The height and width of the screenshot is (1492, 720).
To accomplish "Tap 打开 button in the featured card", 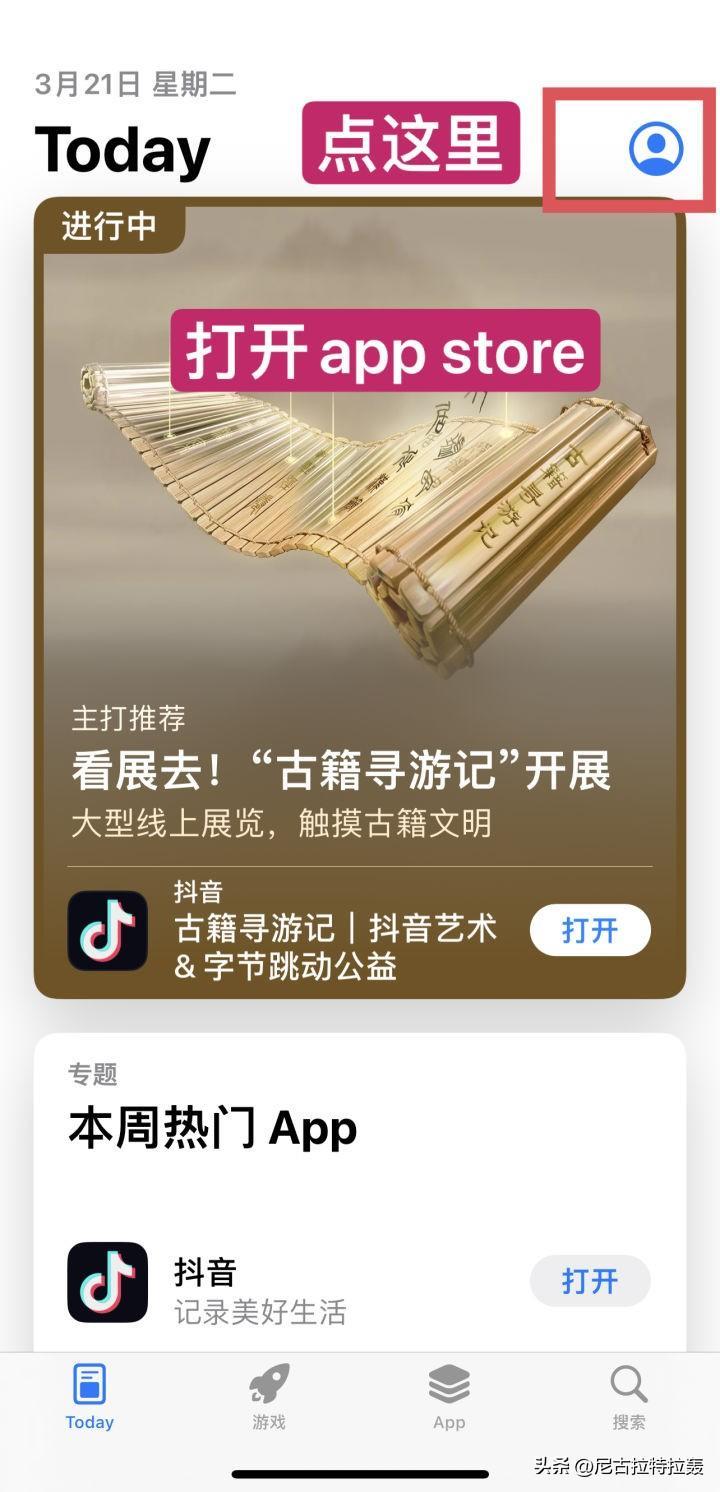I will coord(589,931).
